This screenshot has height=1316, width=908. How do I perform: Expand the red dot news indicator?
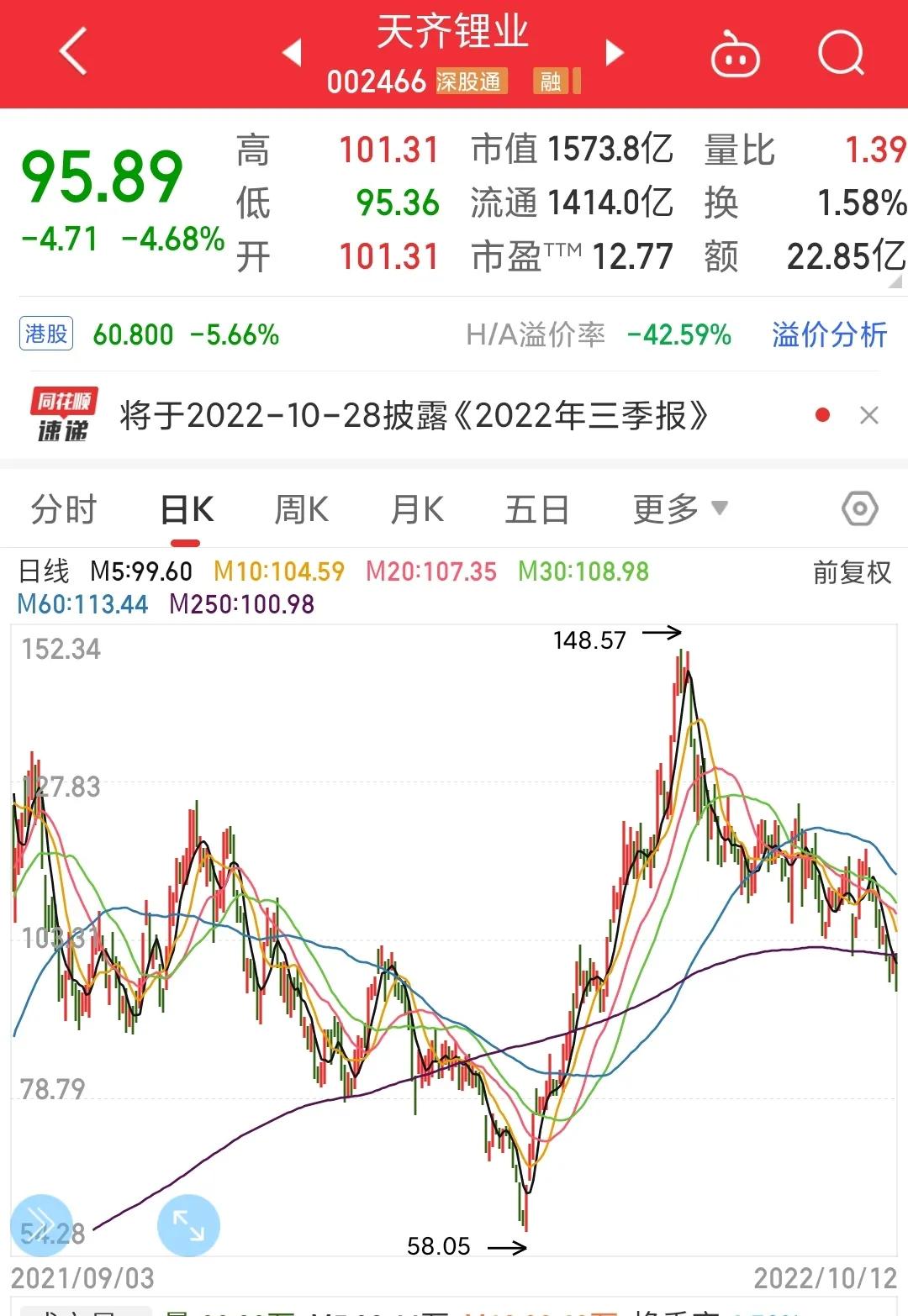point(821,413)
